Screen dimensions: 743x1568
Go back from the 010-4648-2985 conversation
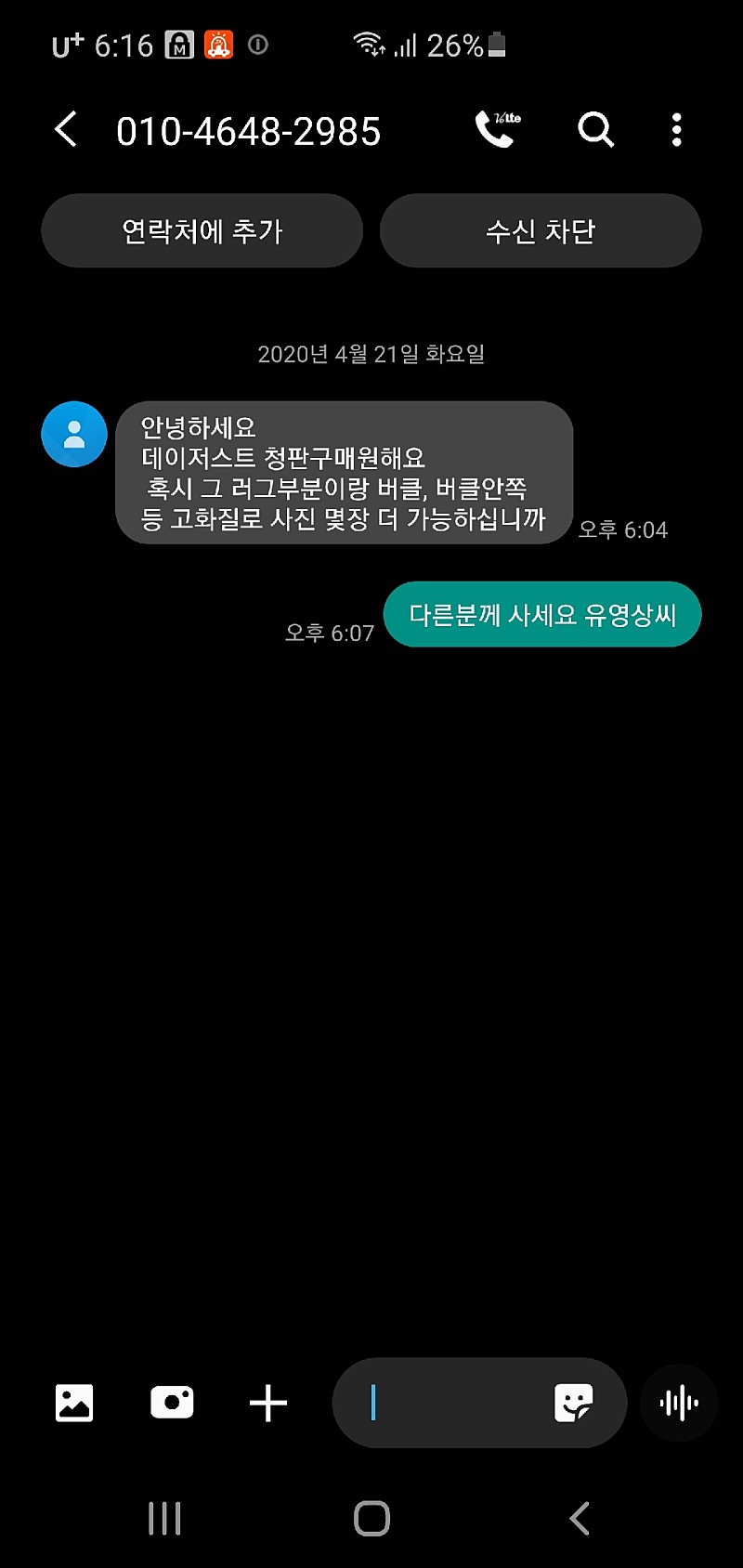coord(65,130)
